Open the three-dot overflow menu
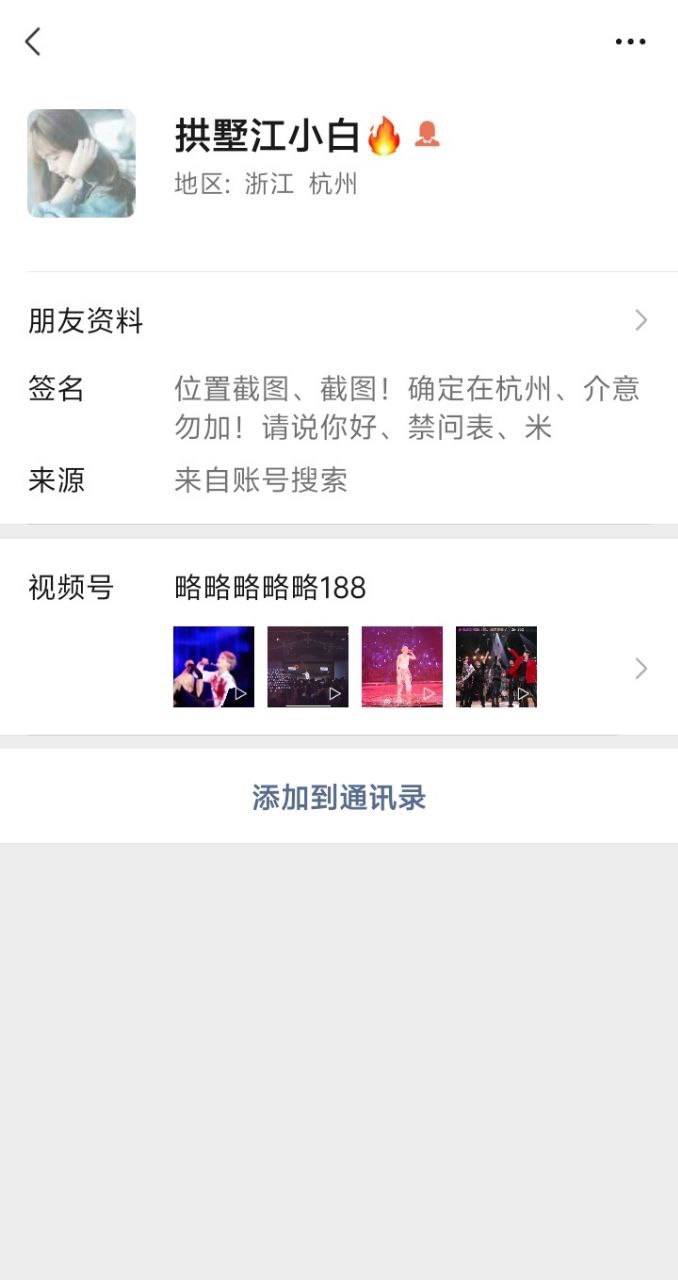678x1280 pixels. click(630, 42)
